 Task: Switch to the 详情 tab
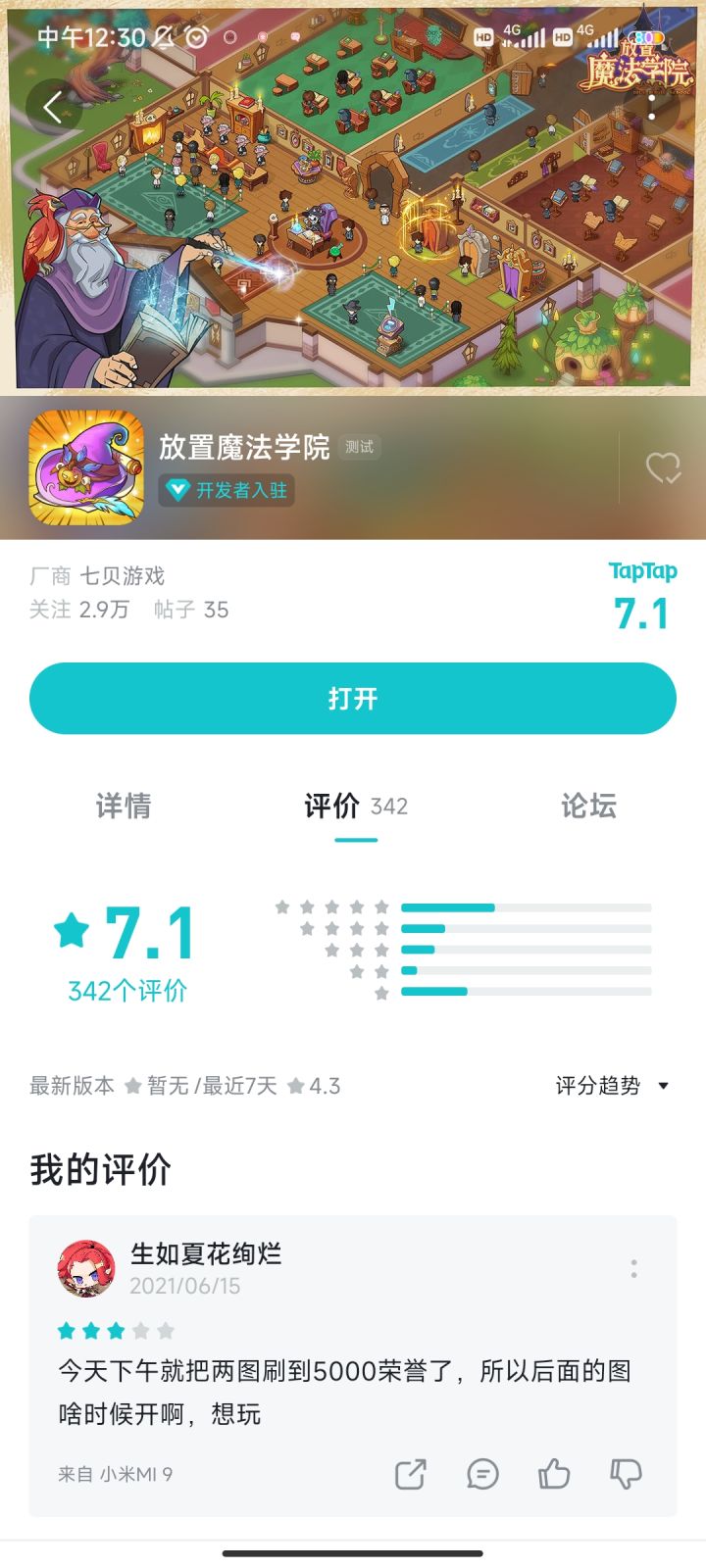122,807
